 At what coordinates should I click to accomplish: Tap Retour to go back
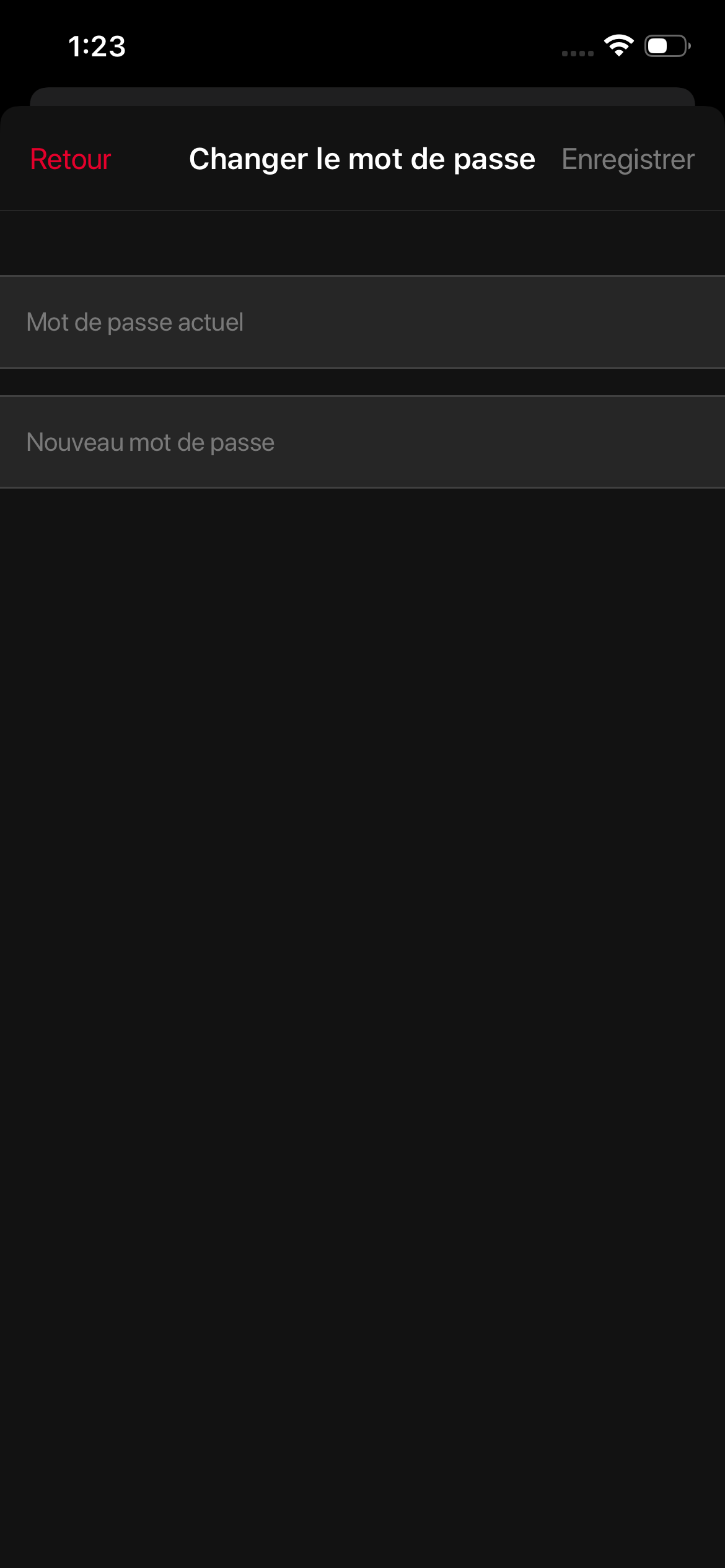coord(71,160)
